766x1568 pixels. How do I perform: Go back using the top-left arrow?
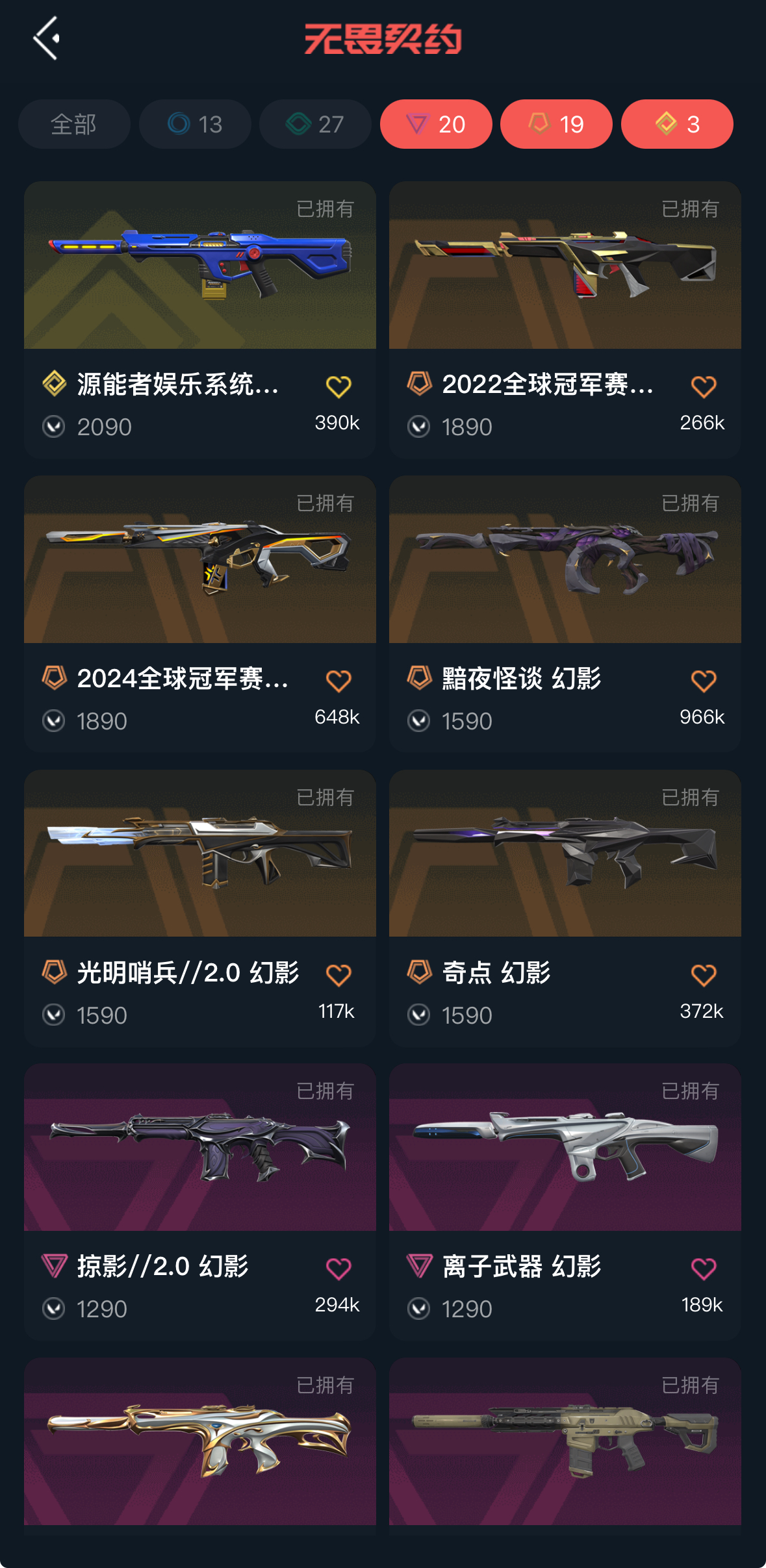tap(46, 38)
